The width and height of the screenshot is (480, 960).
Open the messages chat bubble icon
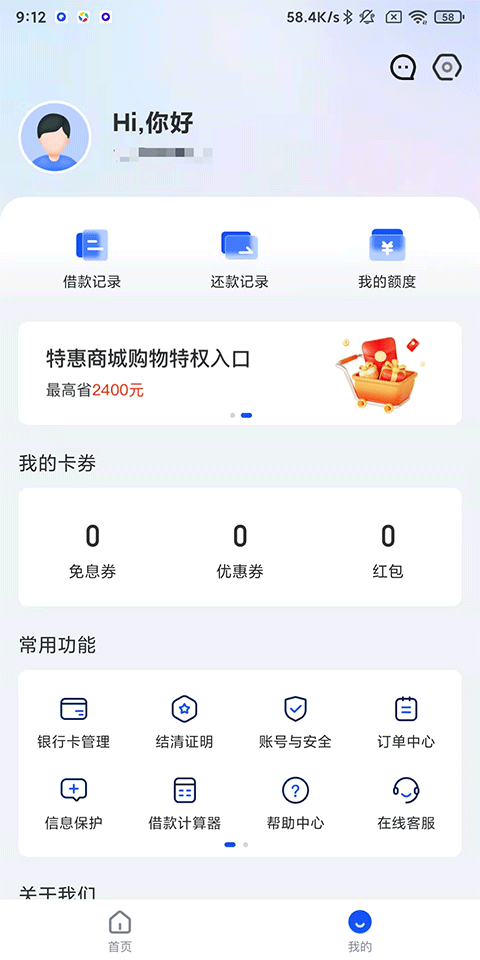[x=403, y=67]
